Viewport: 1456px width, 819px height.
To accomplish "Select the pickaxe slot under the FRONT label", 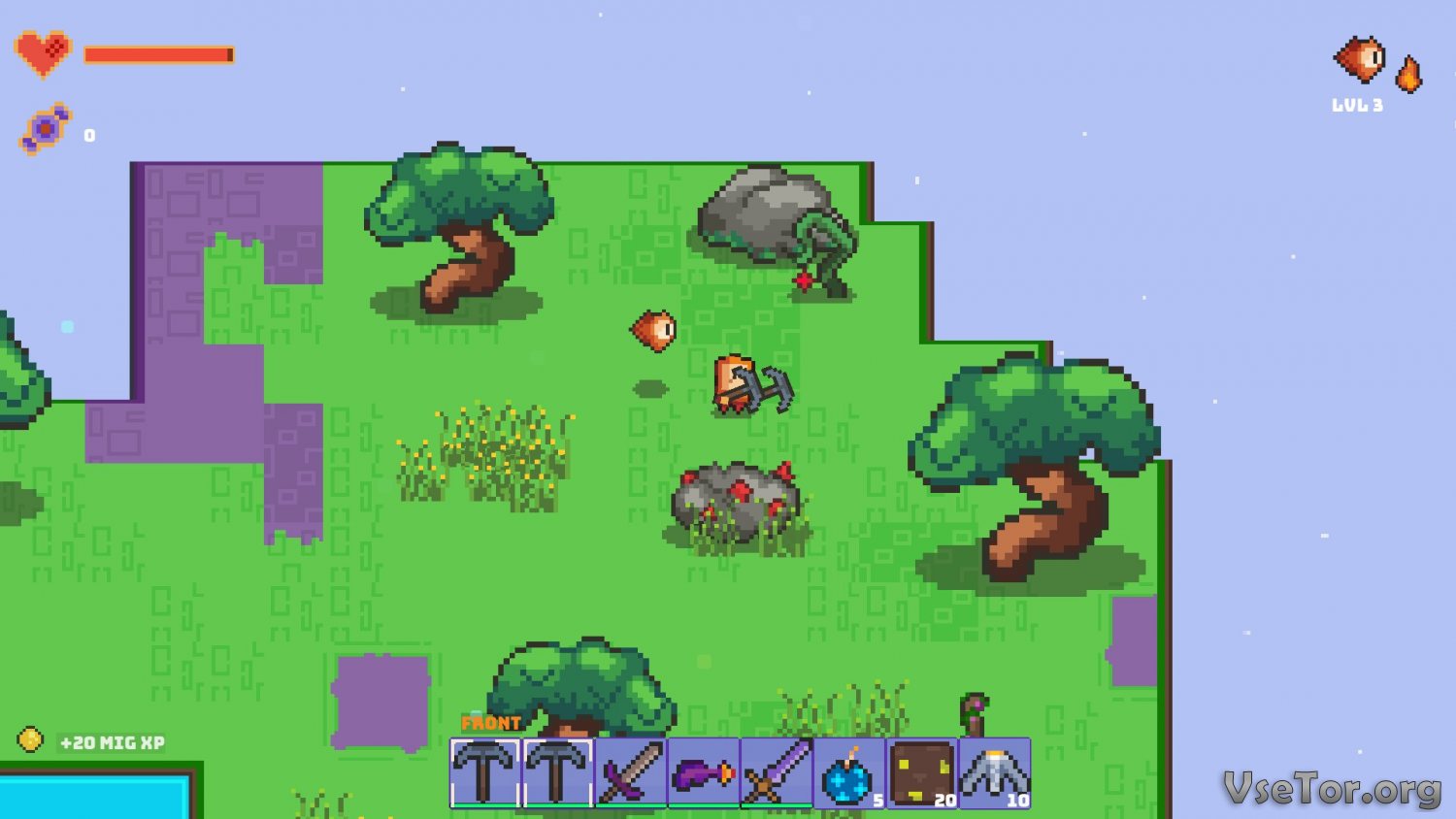I will coord(484,772).
